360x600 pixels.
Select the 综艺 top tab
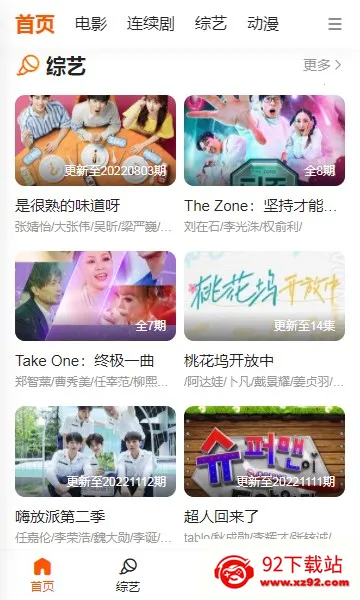click(210, 24)
